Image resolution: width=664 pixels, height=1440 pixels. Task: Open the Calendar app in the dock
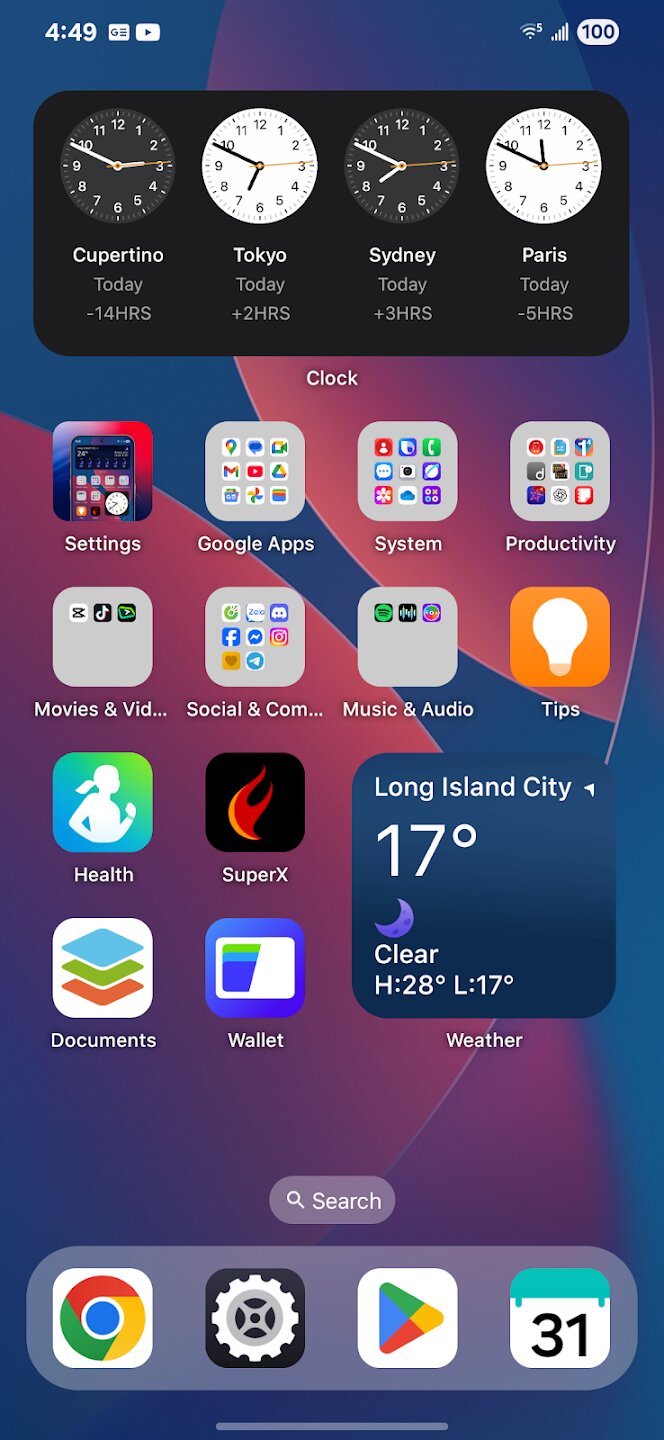coord(560,1318)
